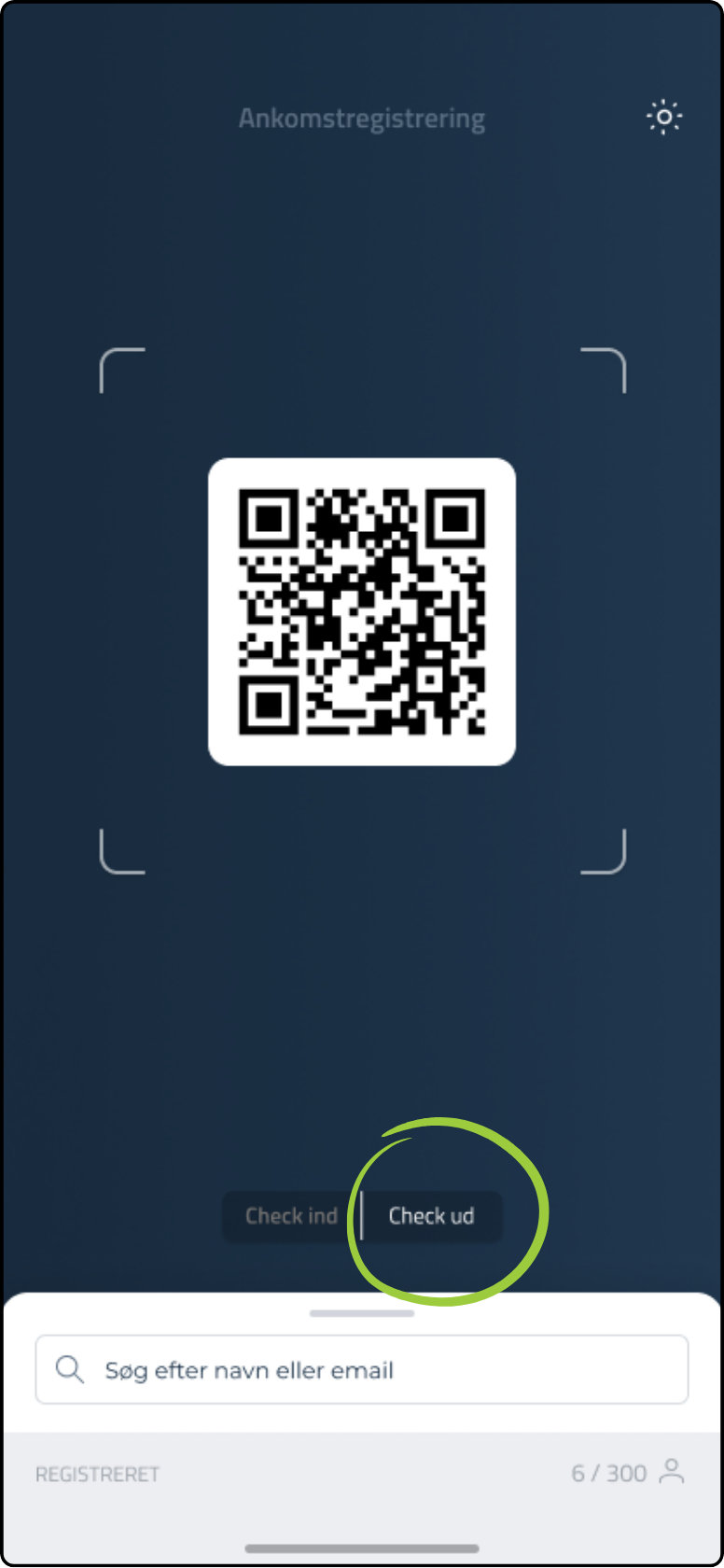Tap the search field for name or email
The width and height of the screenshot is (724, 1568).
click(362, 1369)
